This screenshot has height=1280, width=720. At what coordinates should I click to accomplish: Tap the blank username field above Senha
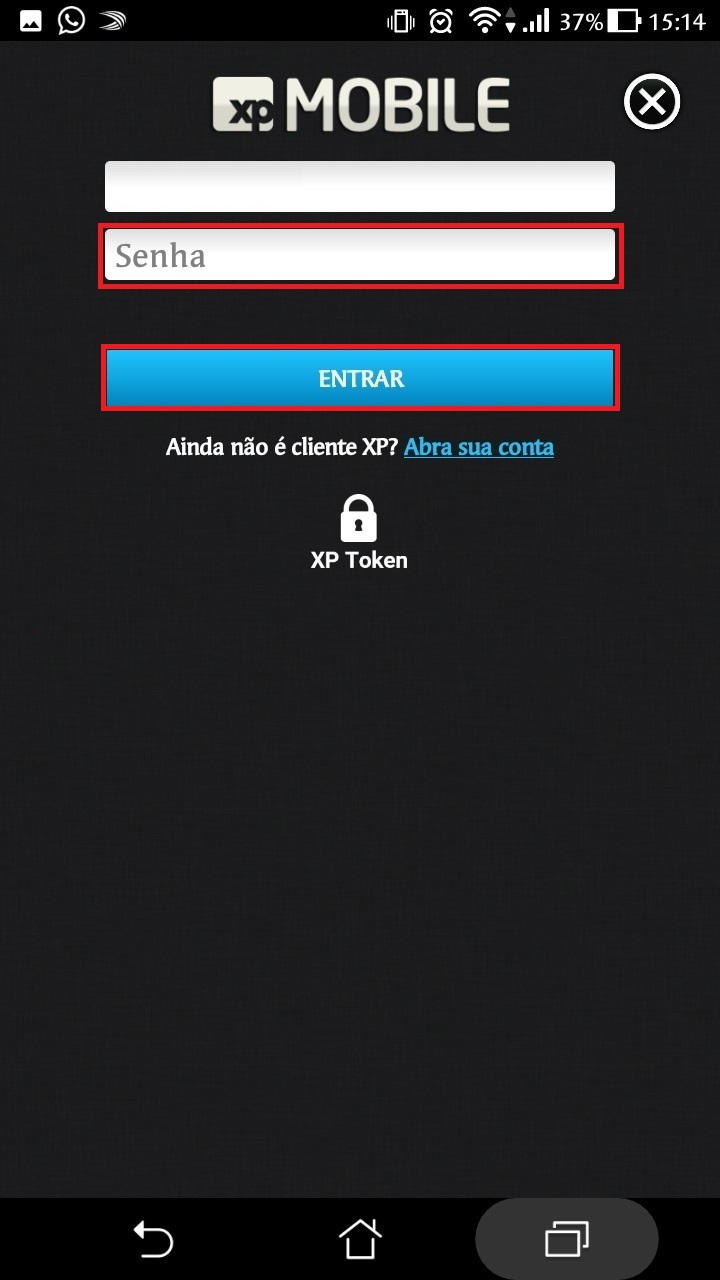tap(360, 186)
